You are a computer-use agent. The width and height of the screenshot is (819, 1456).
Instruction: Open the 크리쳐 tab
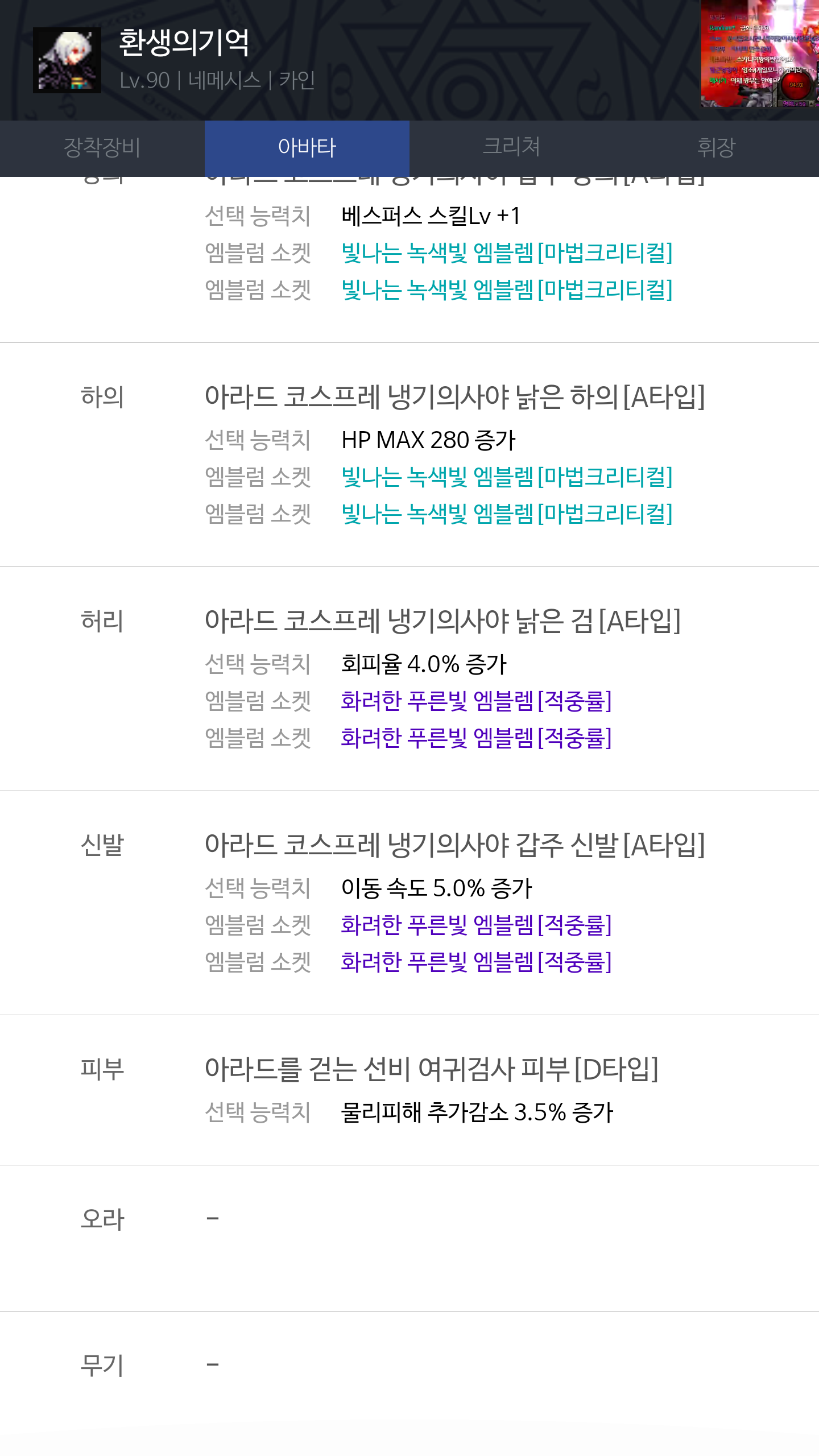(x=512, y=148)
